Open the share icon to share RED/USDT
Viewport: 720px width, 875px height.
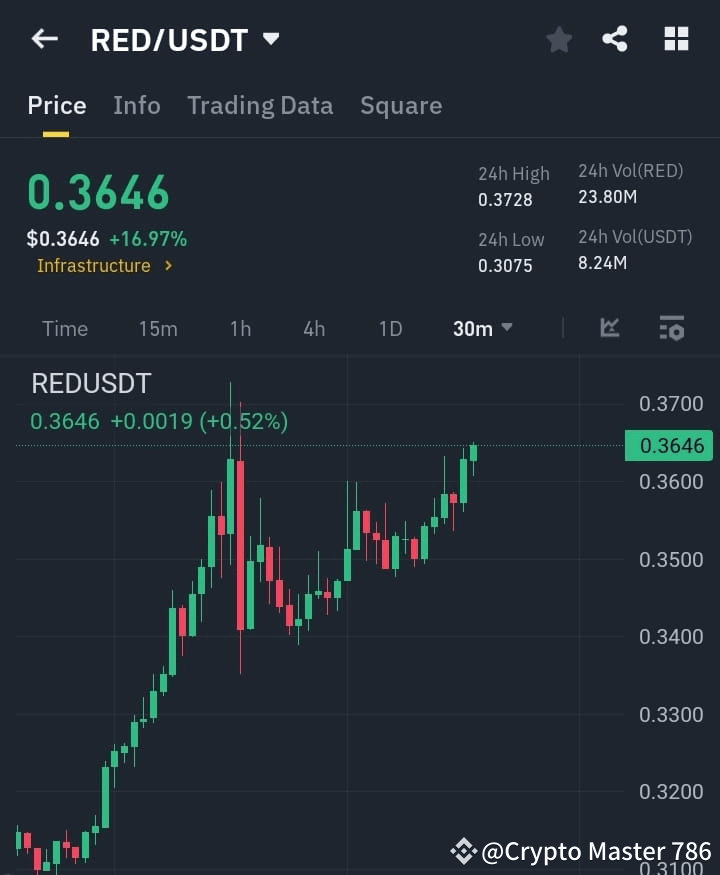(x=614, y=39)
